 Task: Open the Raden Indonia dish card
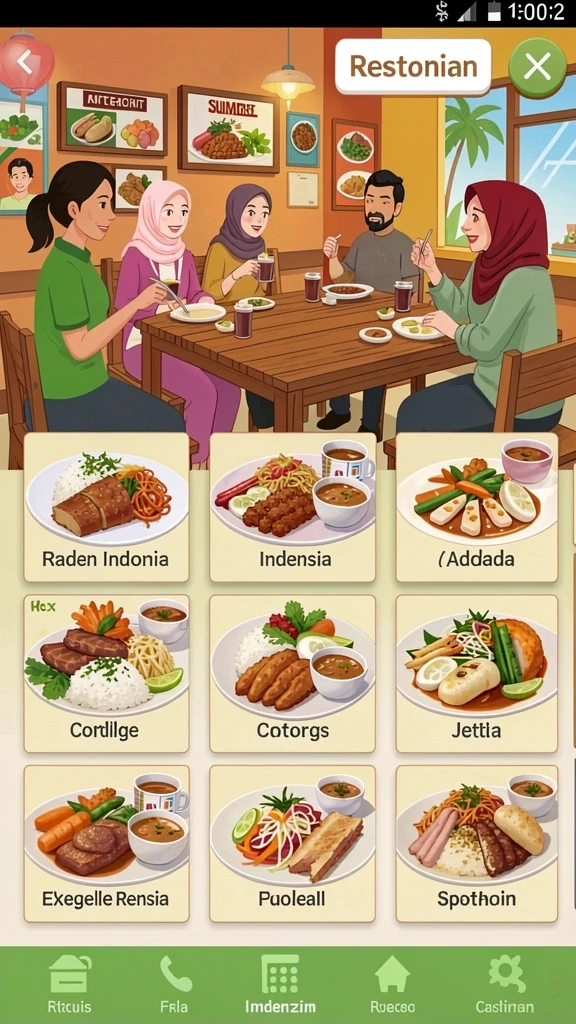coord(106,507)
